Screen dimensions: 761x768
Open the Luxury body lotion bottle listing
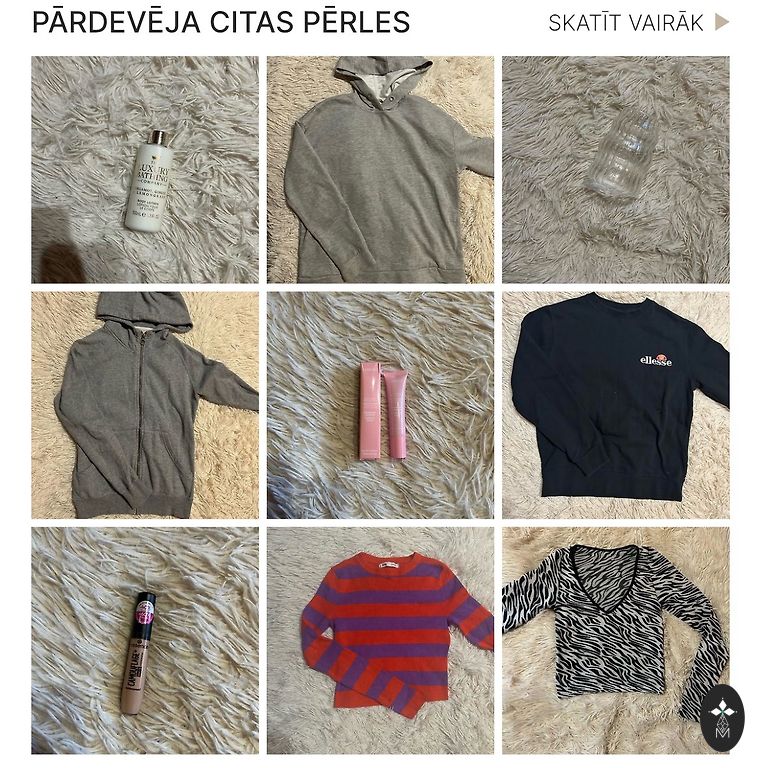(x=144, y=170)
